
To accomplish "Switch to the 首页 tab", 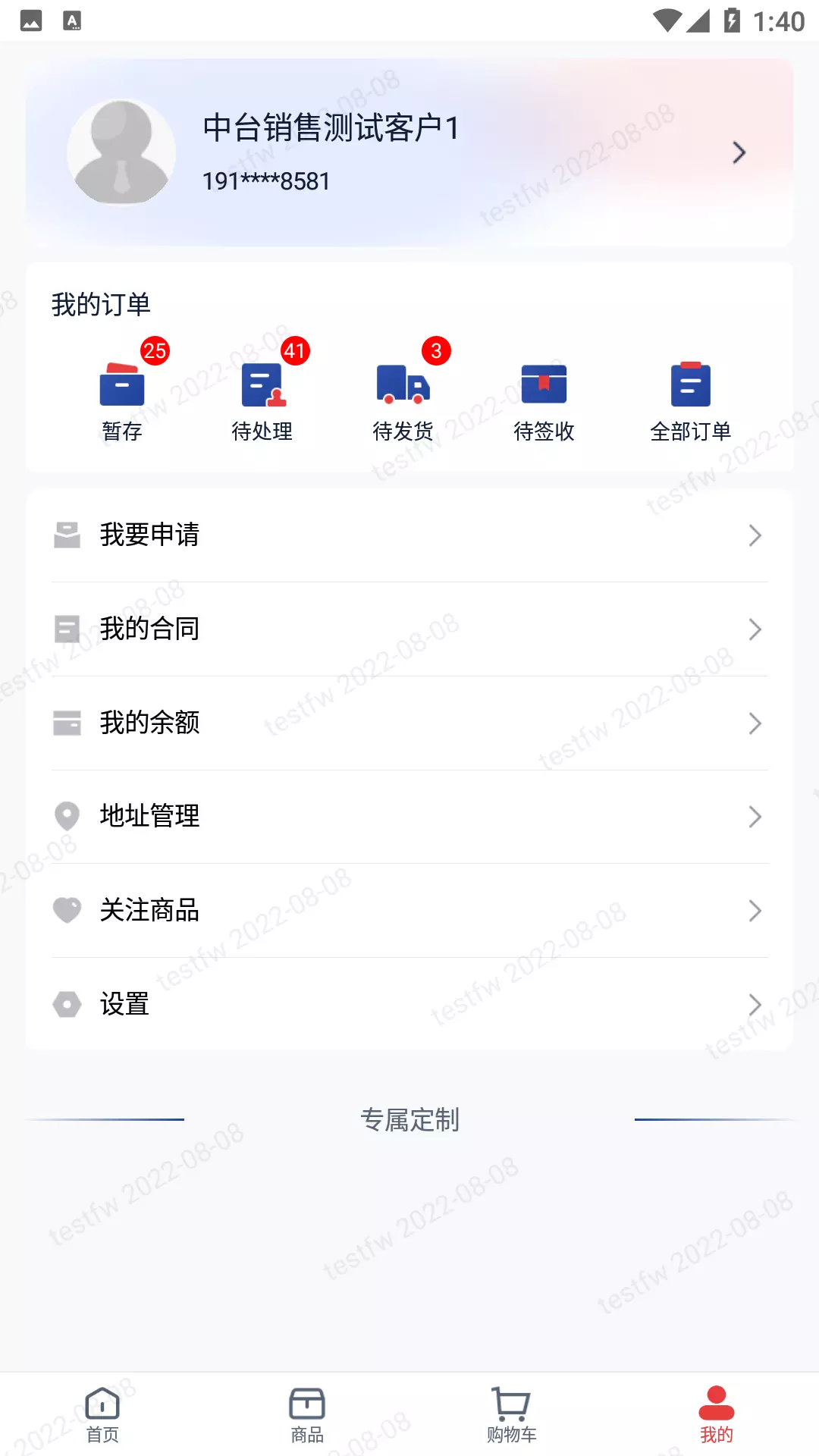I will [x=102, y=1415].
